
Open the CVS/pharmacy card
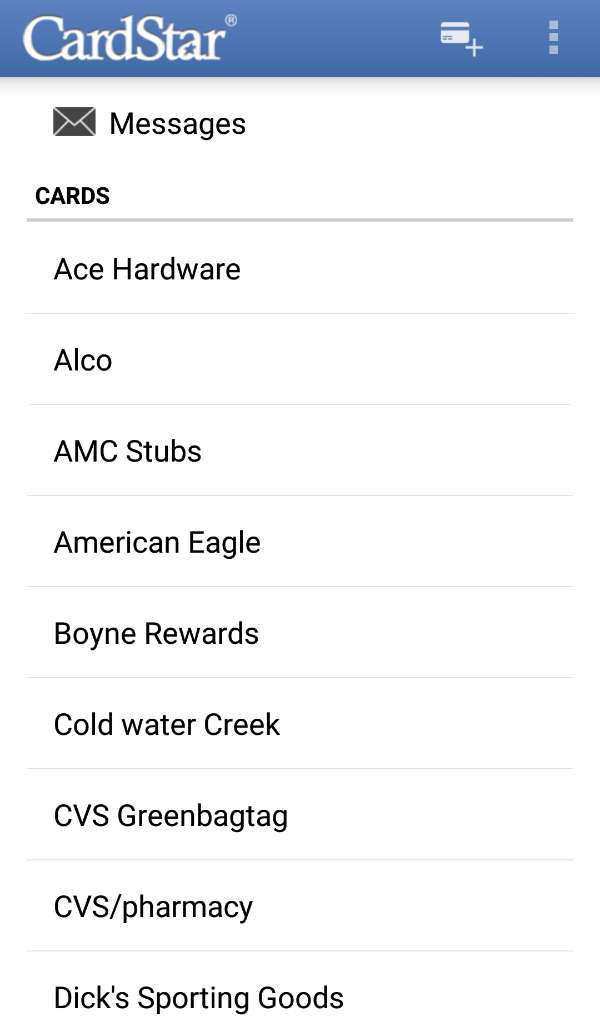click(x=300, y=906)
